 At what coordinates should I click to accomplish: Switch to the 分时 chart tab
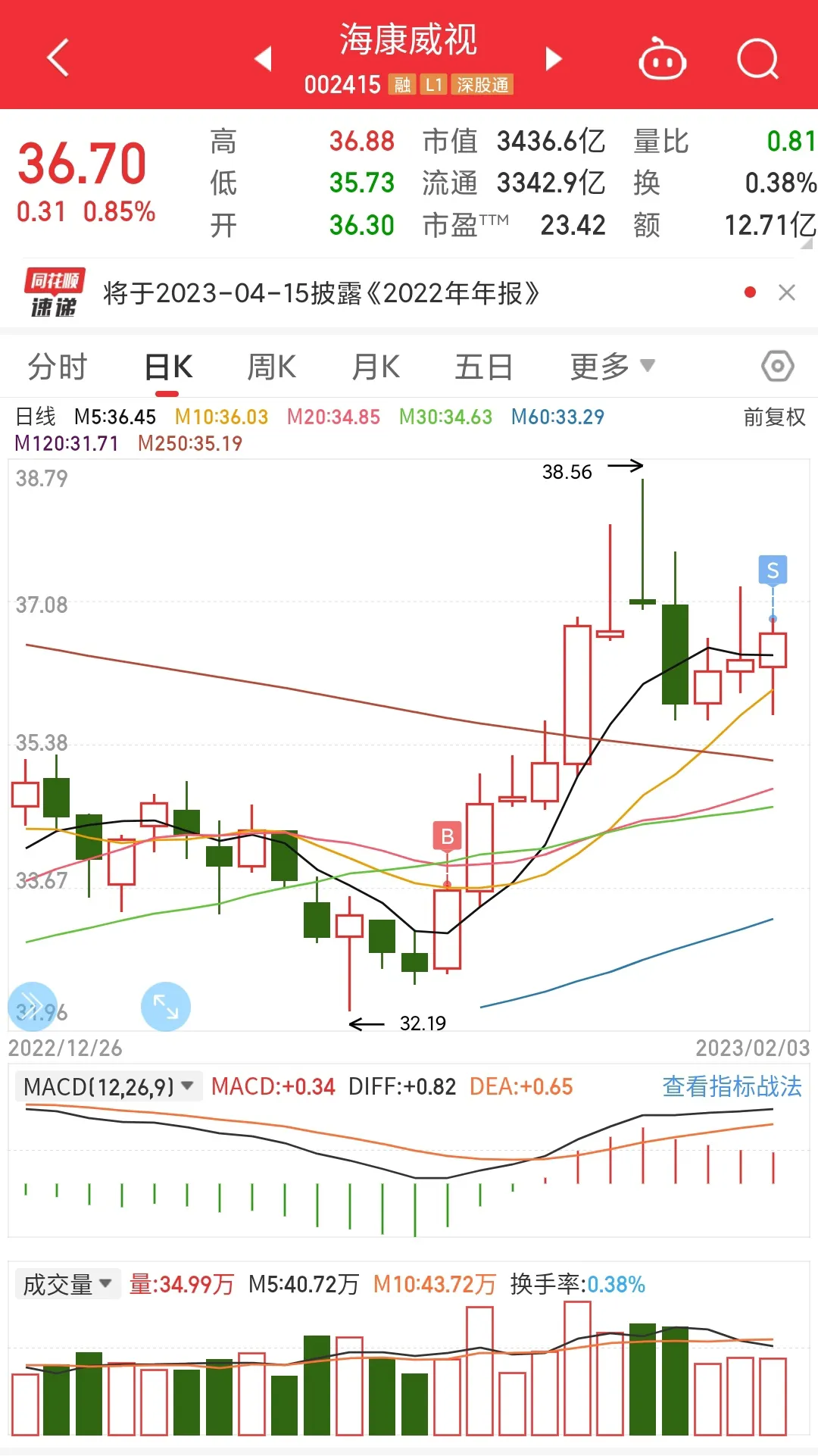(58, 367)
